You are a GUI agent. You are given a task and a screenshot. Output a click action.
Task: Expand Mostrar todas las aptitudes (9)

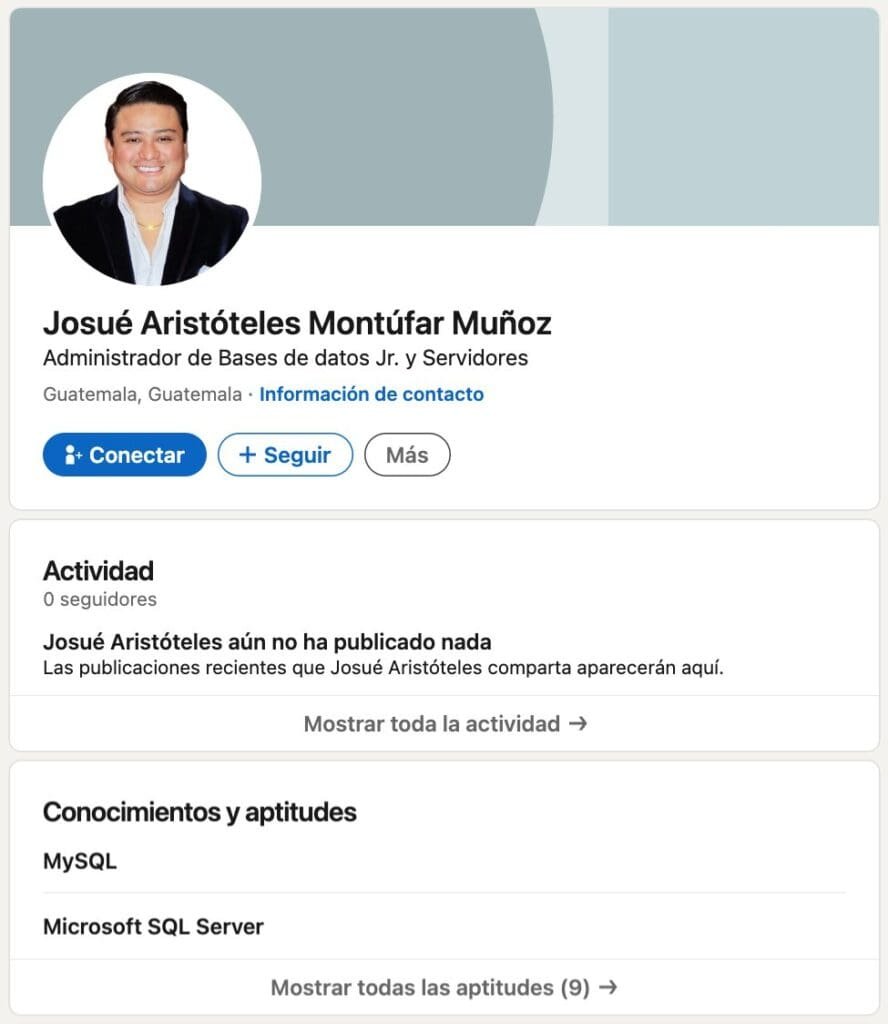(x=444, y=988)
